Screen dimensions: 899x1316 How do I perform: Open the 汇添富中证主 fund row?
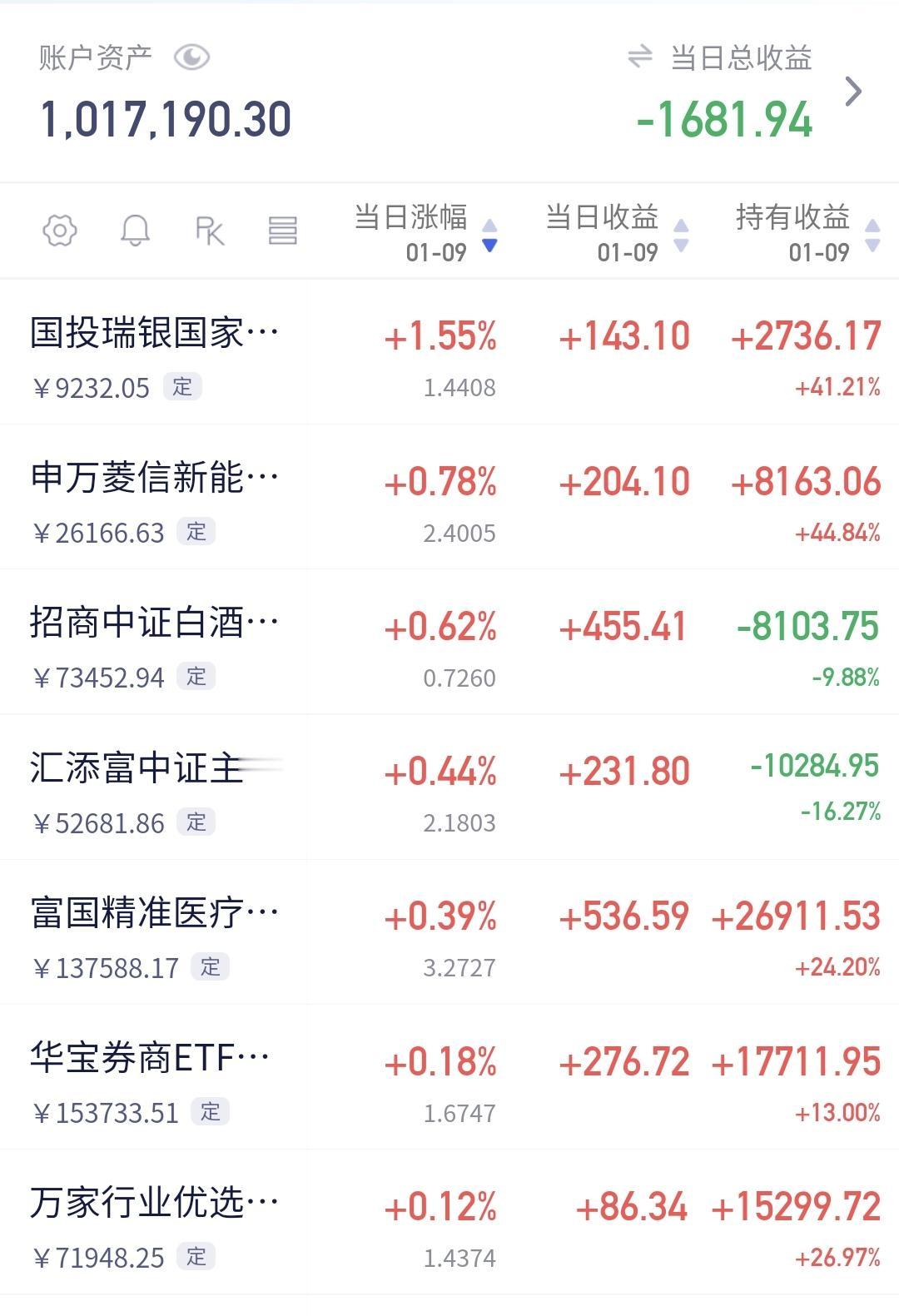pyautogui.click(x=449, y=787)
